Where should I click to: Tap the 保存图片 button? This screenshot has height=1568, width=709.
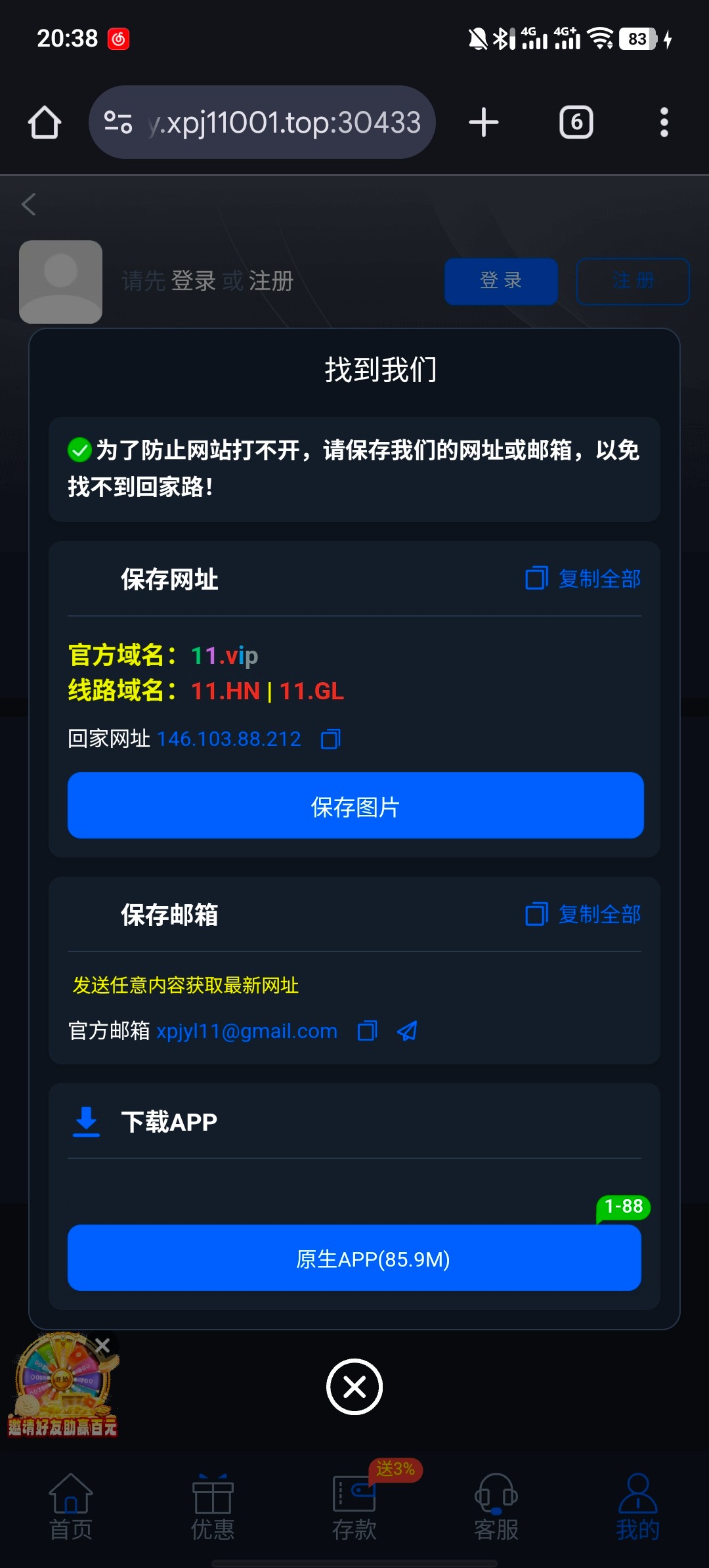[x=355, y=806]
